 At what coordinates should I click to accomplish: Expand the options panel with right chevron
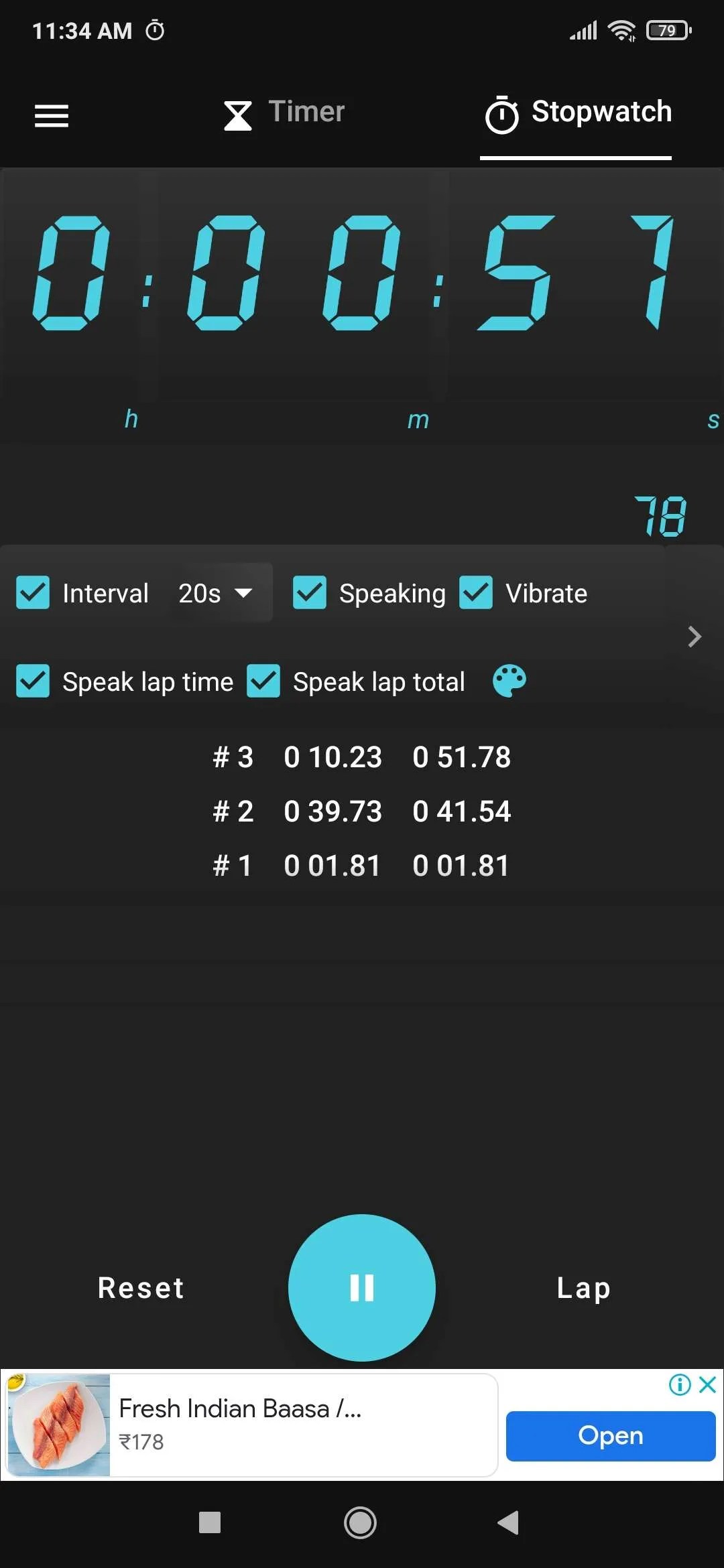pos(693,637)
